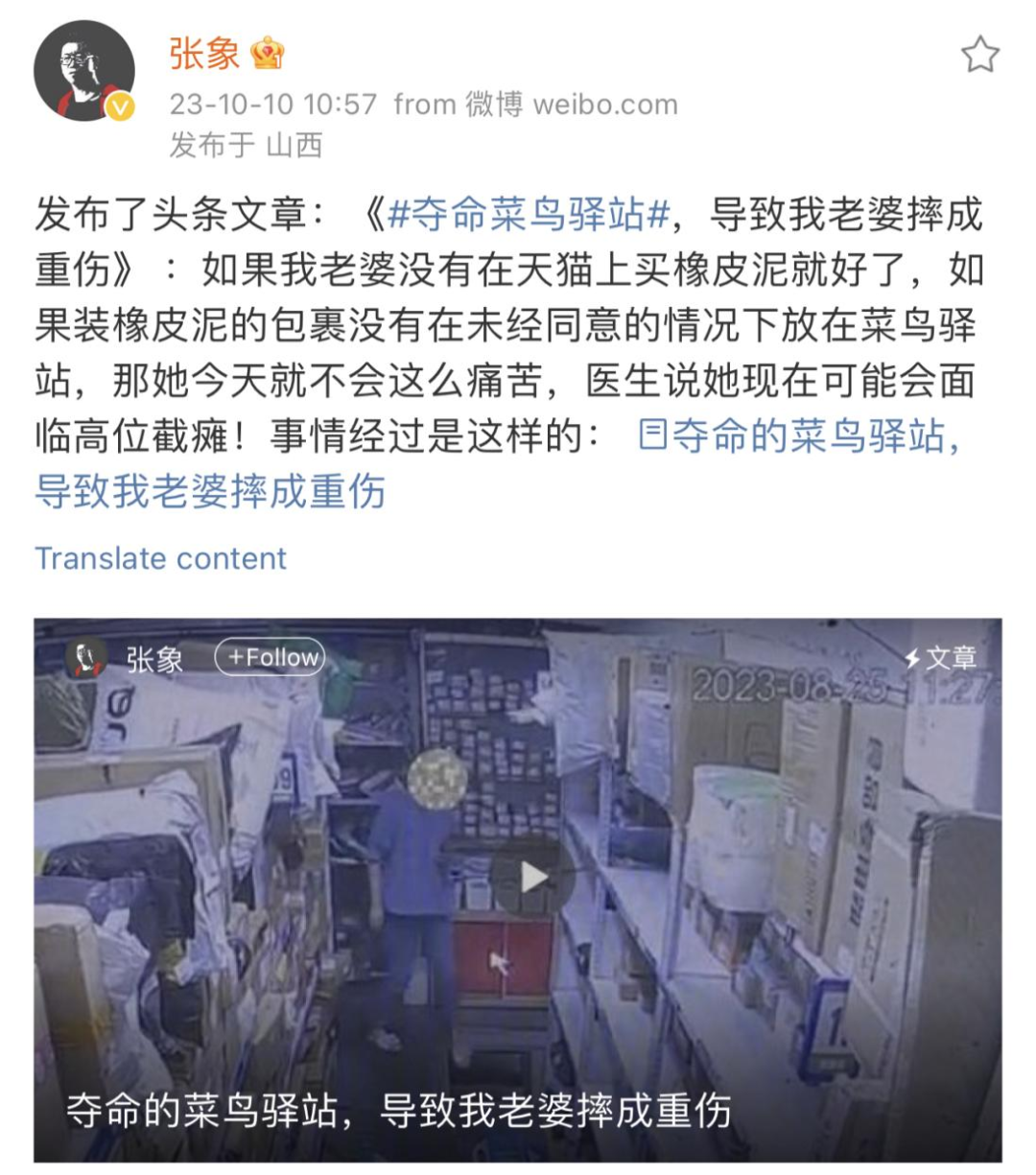Open 张象's profile avatar
The image size is (1036, 1175).
[84, 71]
